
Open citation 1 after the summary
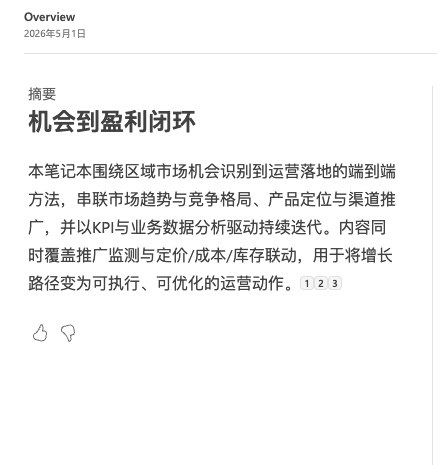point(307,284)
